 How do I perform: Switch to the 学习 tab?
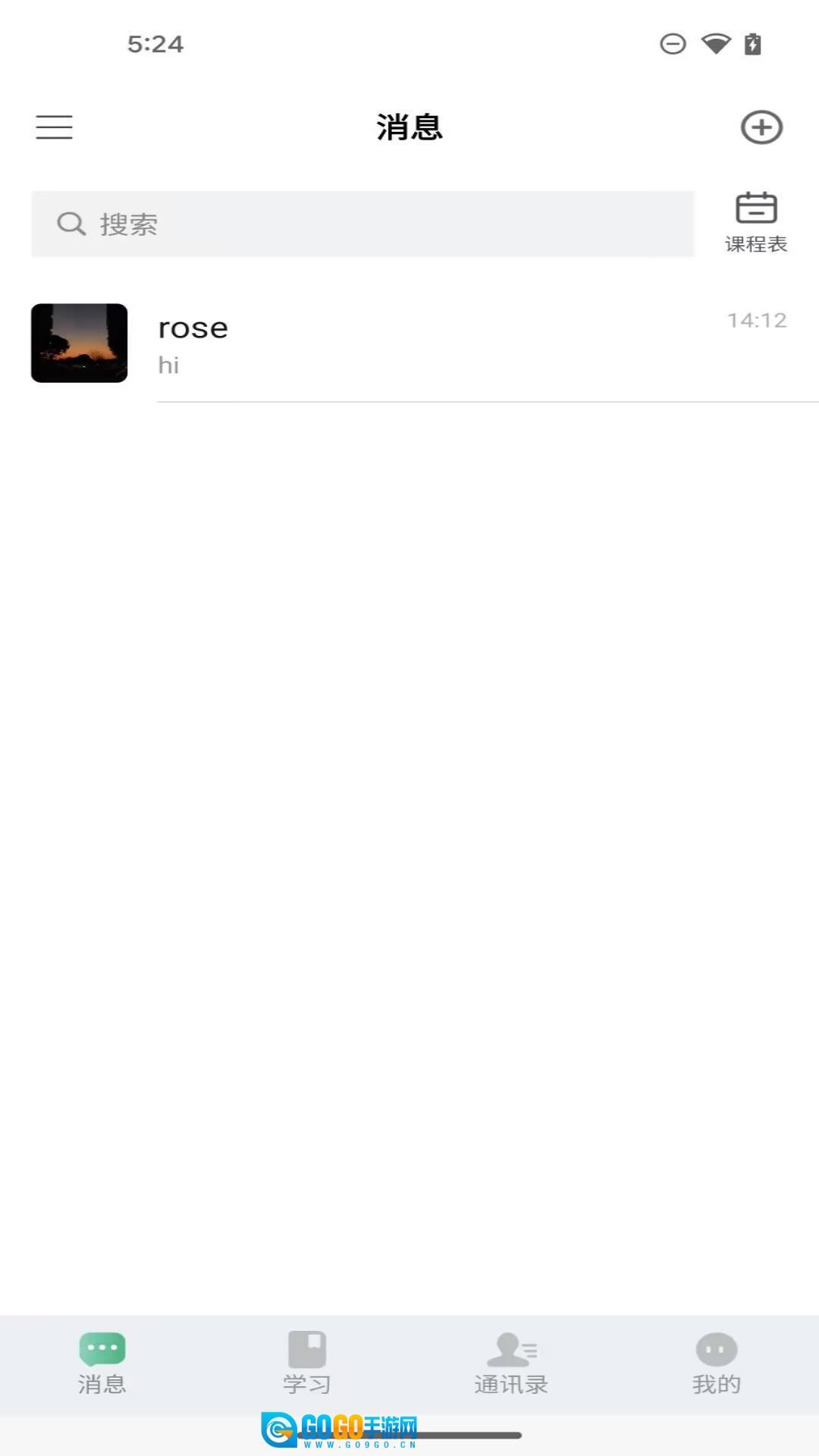tap(306, 1363)
